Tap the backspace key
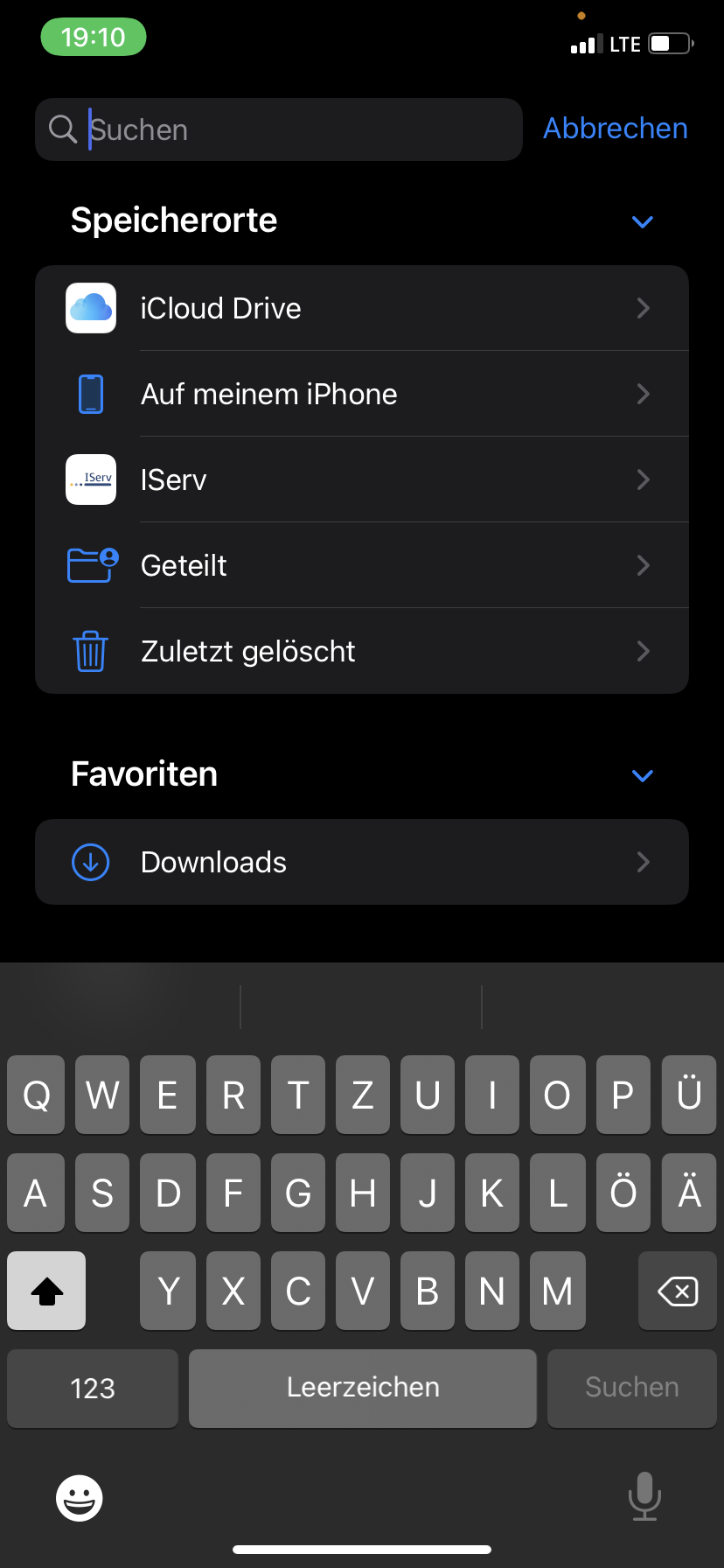 pos(678,1291)
